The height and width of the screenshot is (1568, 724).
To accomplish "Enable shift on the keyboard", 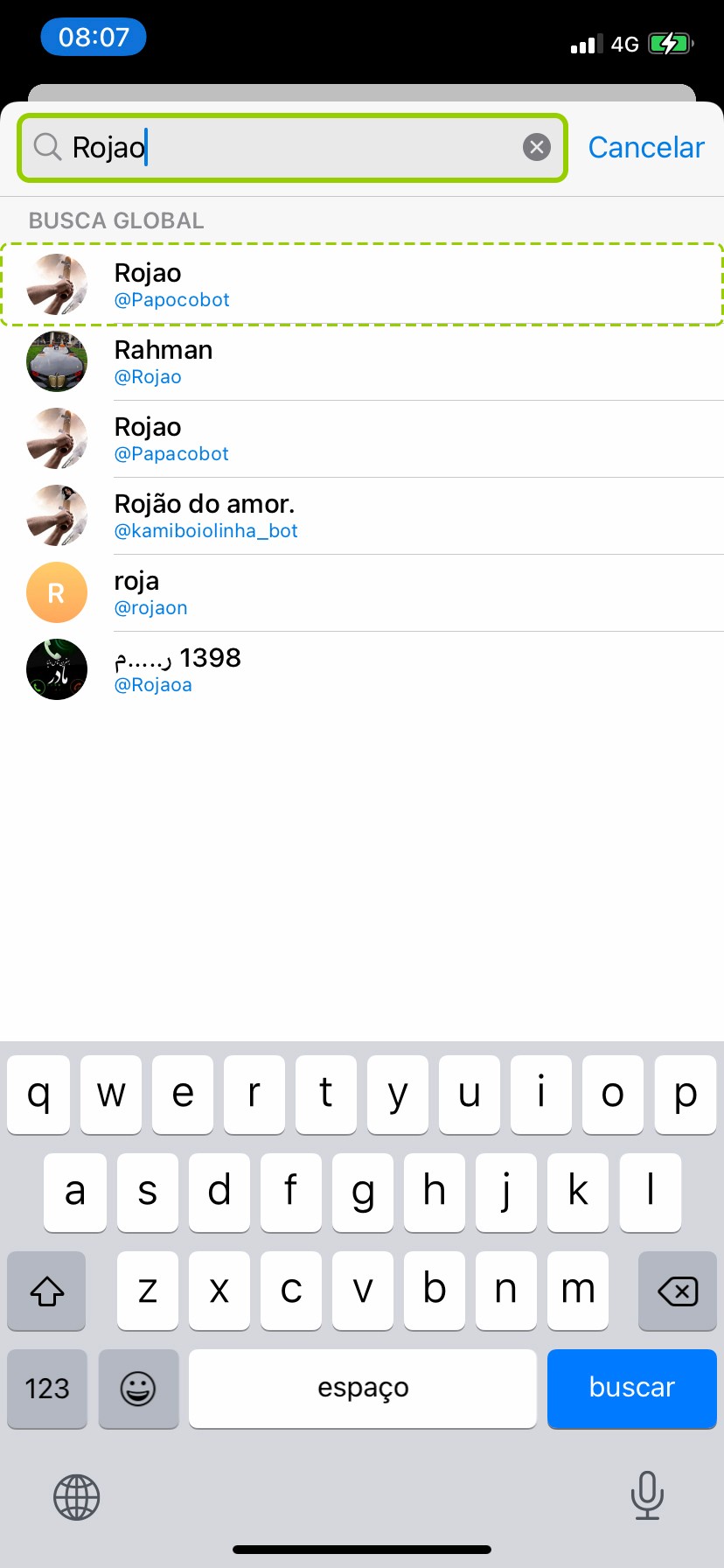I will 47,1291.
